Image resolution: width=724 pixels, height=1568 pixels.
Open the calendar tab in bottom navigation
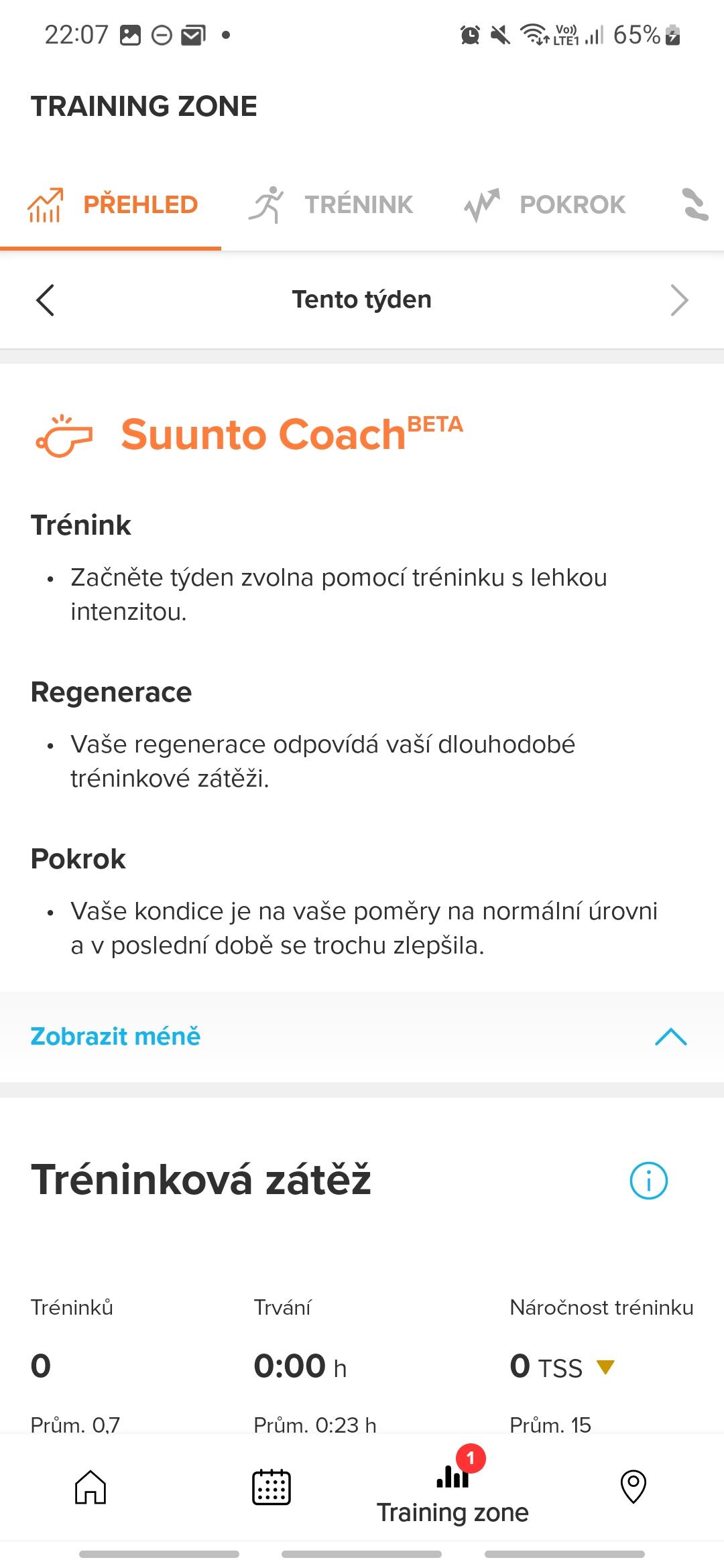(x=271, y=1487)
